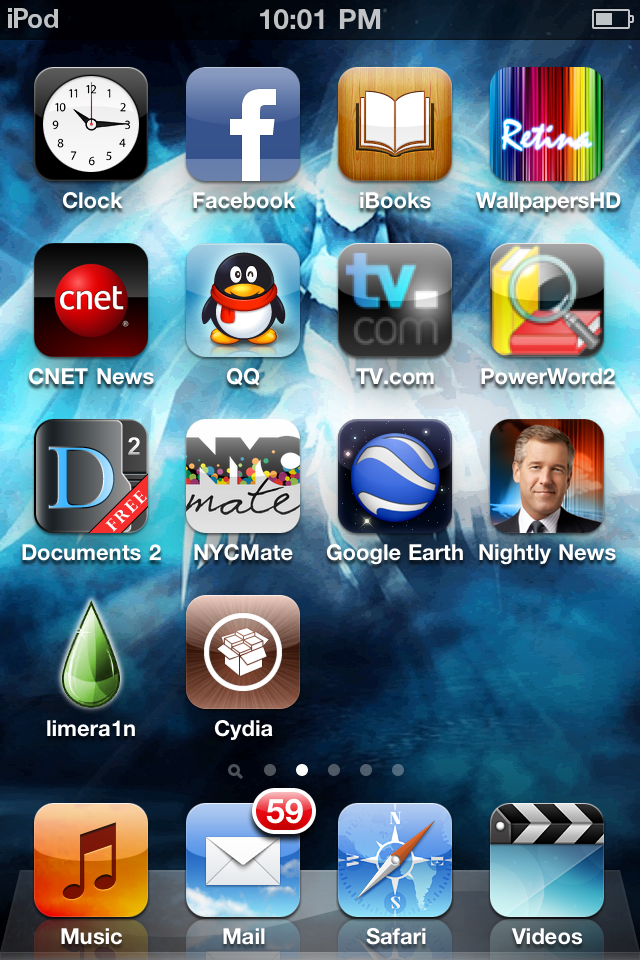Launch PowerWord2 dictionary app
Image resolution: width=640 pixels, height=960 pixels.
pos(546,300)
